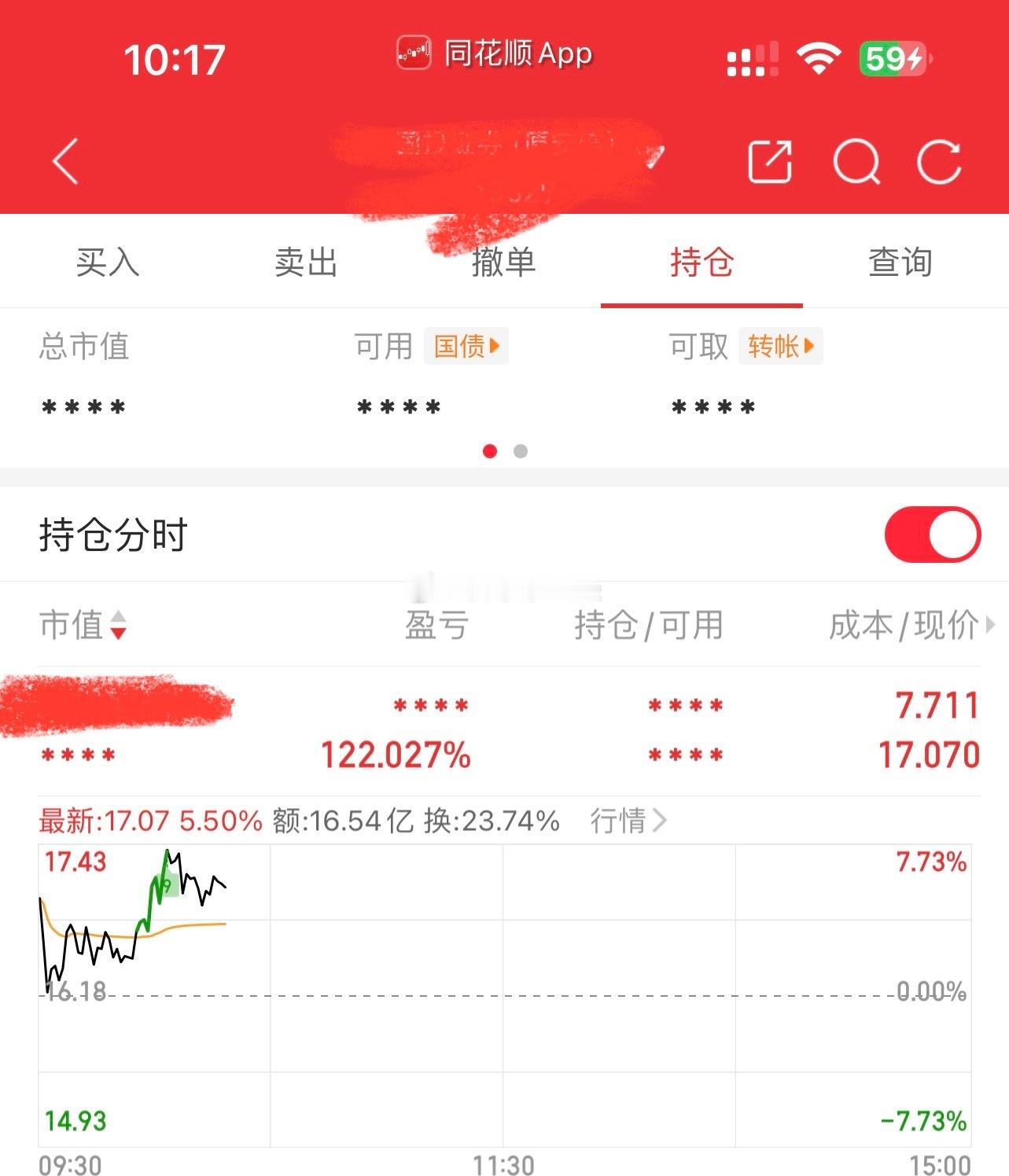Go back with the top-left arrow
Image resolution: width=1009 pixels, height=1176 pixels.
click(66, 162)
